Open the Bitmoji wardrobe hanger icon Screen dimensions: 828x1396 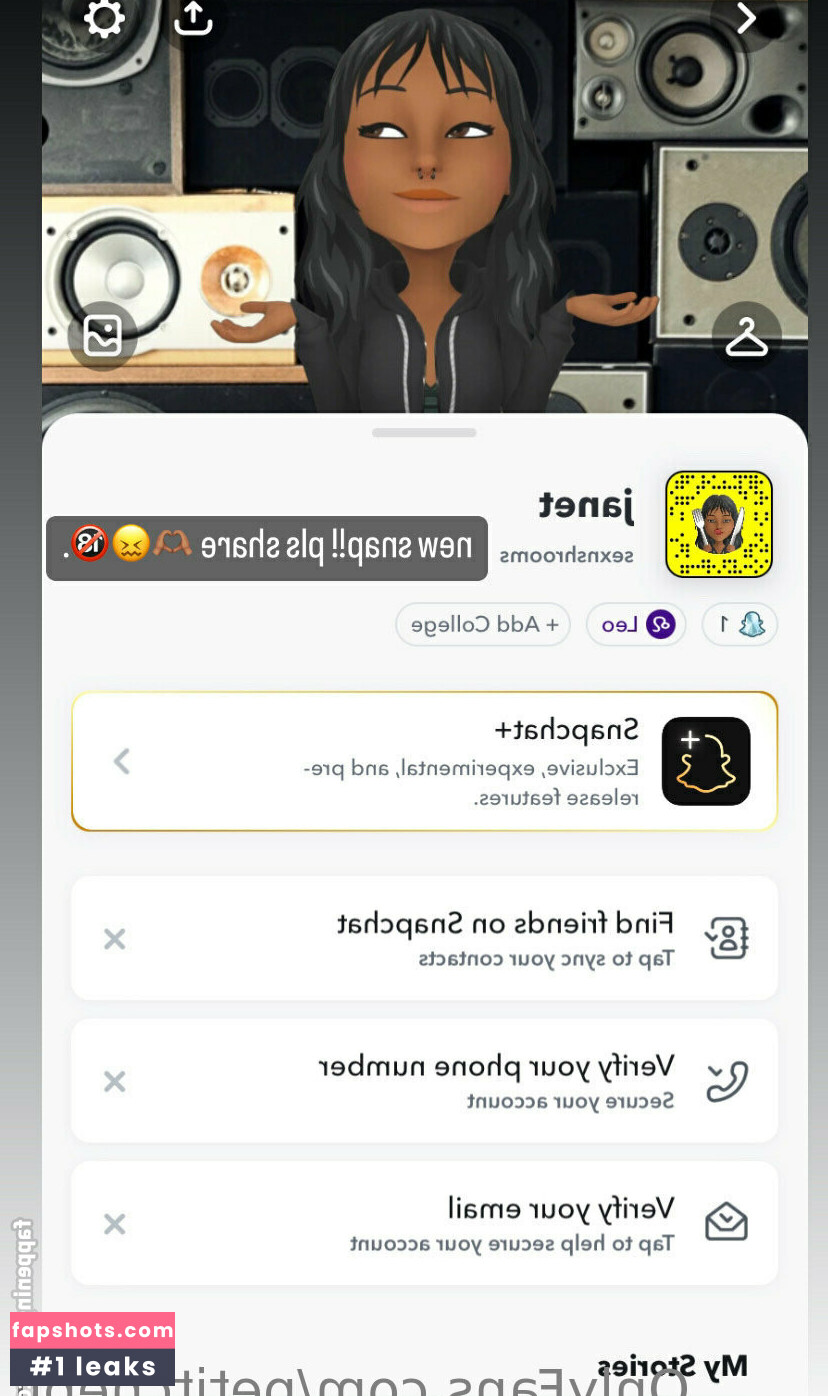[x=747, y=336]
